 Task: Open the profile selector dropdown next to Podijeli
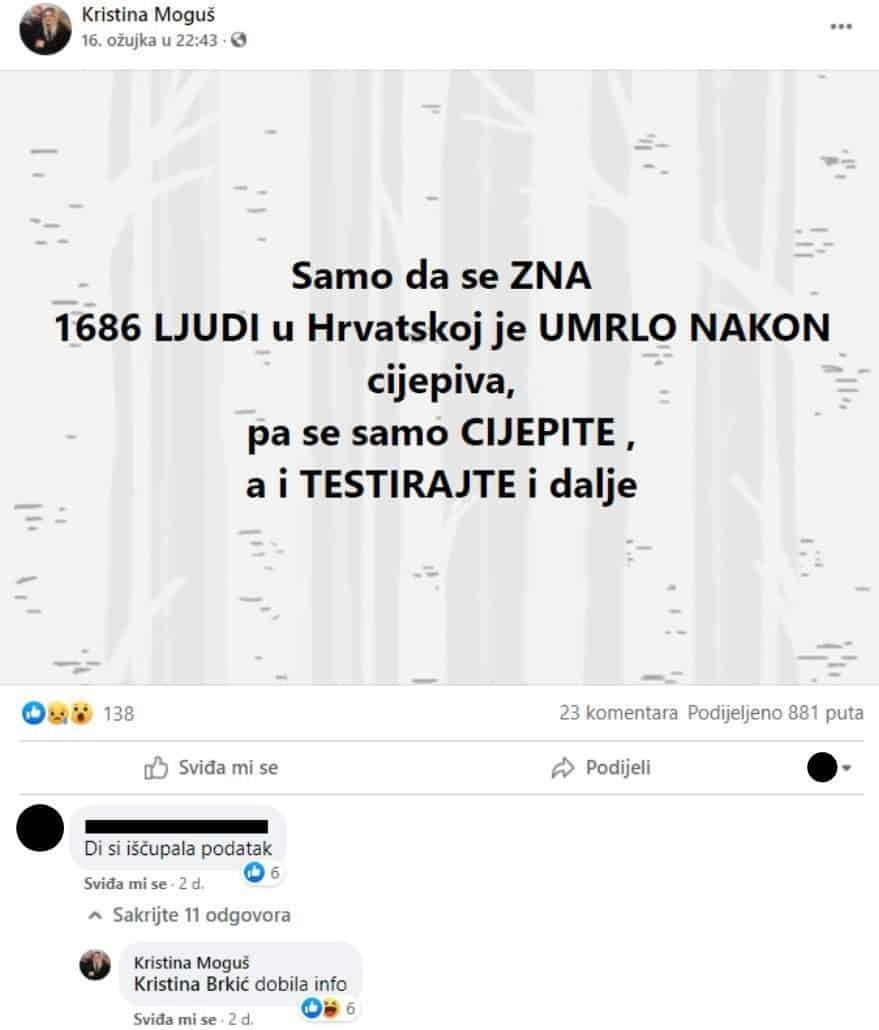coord(829,768)
